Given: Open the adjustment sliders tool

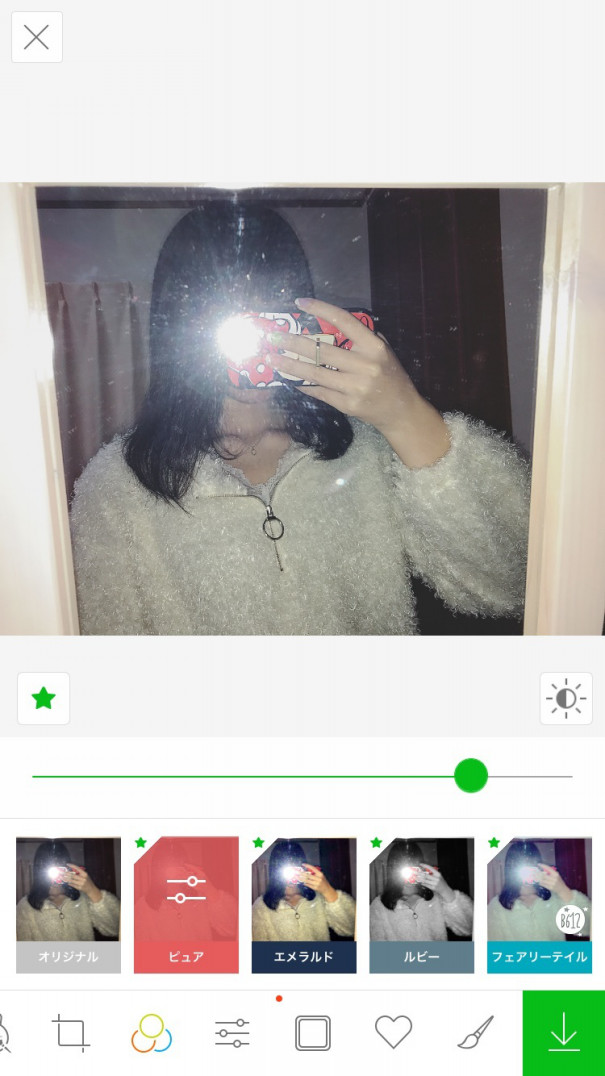Looking at the screenshot, I should coord(232,1033).
